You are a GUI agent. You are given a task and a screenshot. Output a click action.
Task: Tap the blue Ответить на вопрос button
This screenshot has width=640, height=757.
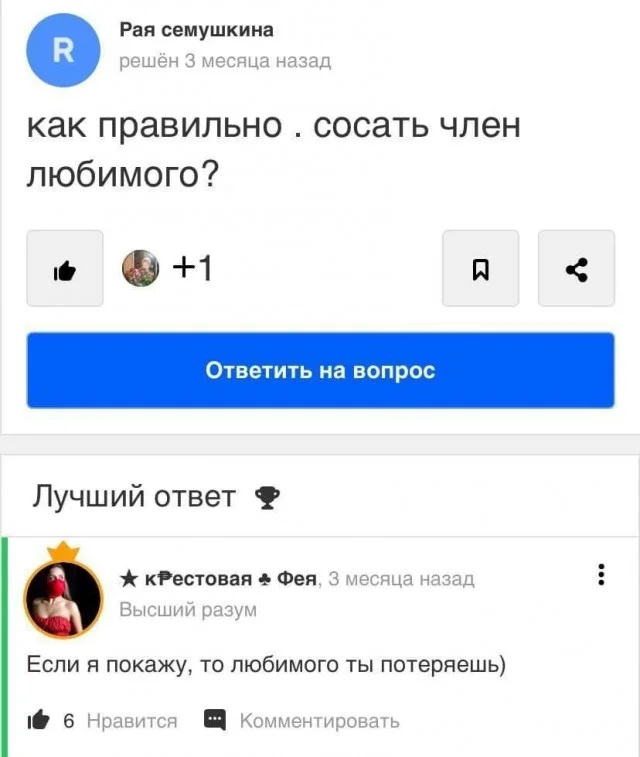click(320, 371)
